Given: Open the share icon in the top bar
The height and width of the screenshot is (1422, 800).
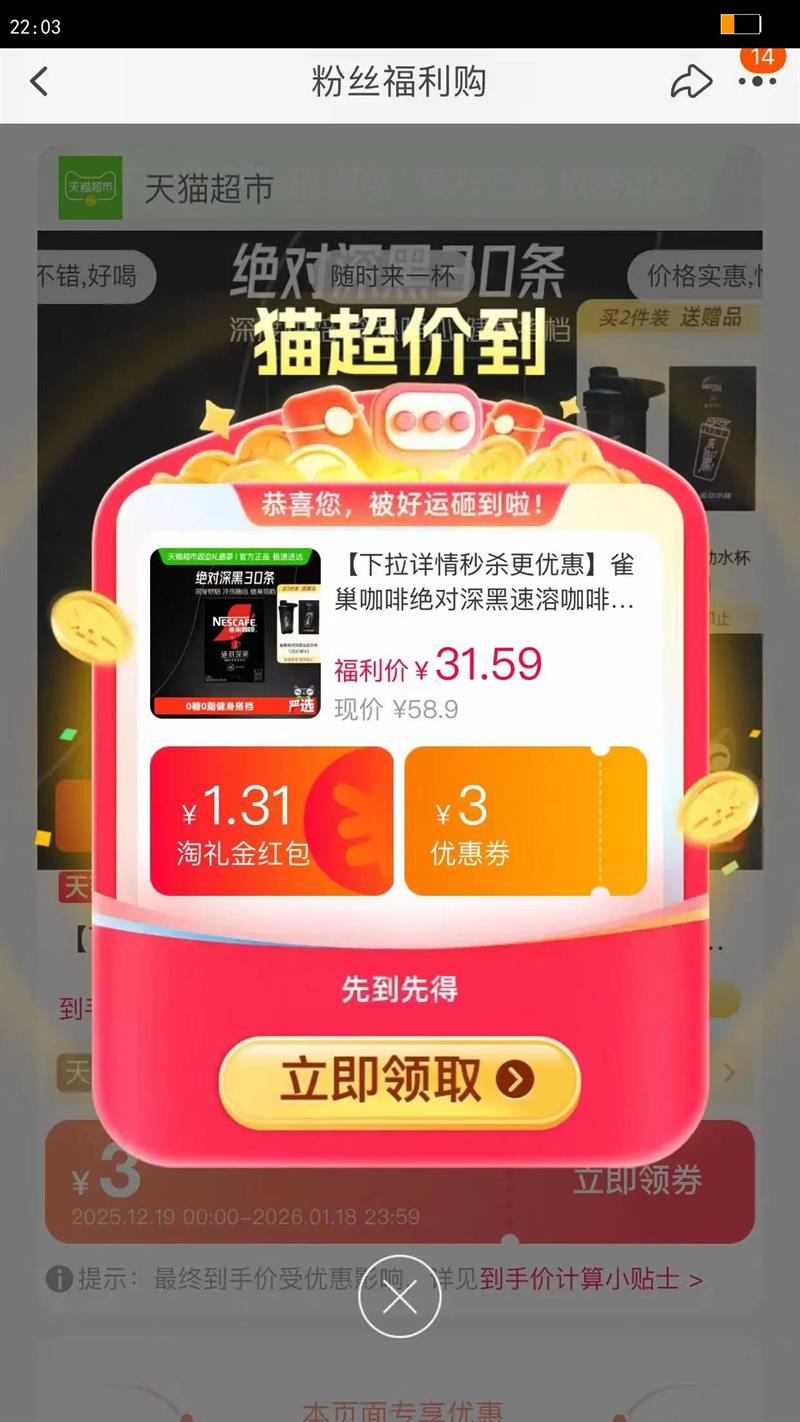Looking at the screenshot, I should [x=692, y=82].
